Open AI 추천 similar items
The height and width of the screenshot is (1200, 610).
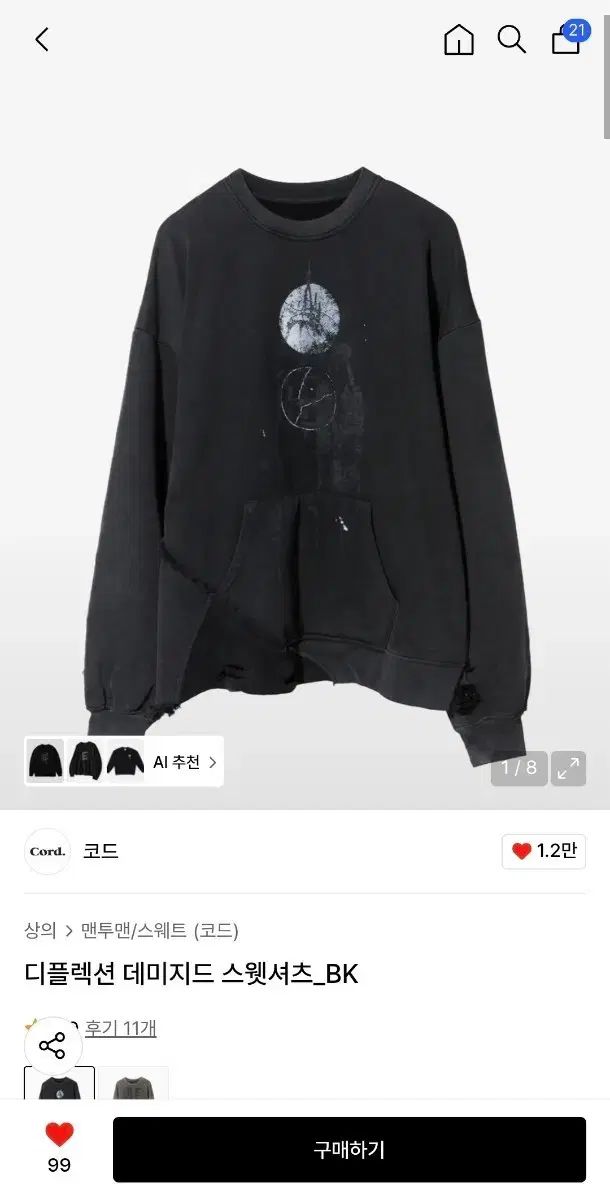click(184, 762)
